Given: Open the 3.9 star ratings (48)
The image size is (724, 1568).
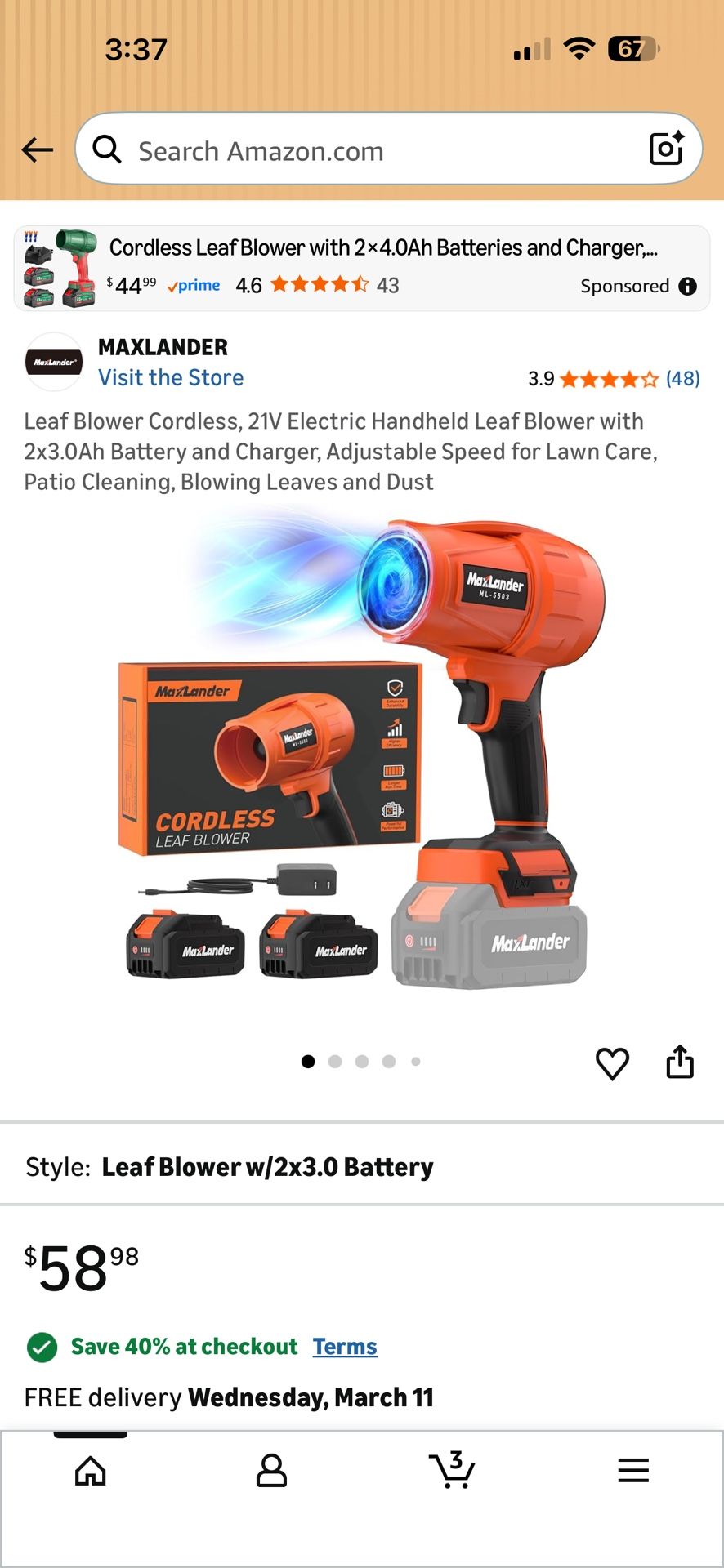Looking at the screenshot, I should [x=614, y=378].
